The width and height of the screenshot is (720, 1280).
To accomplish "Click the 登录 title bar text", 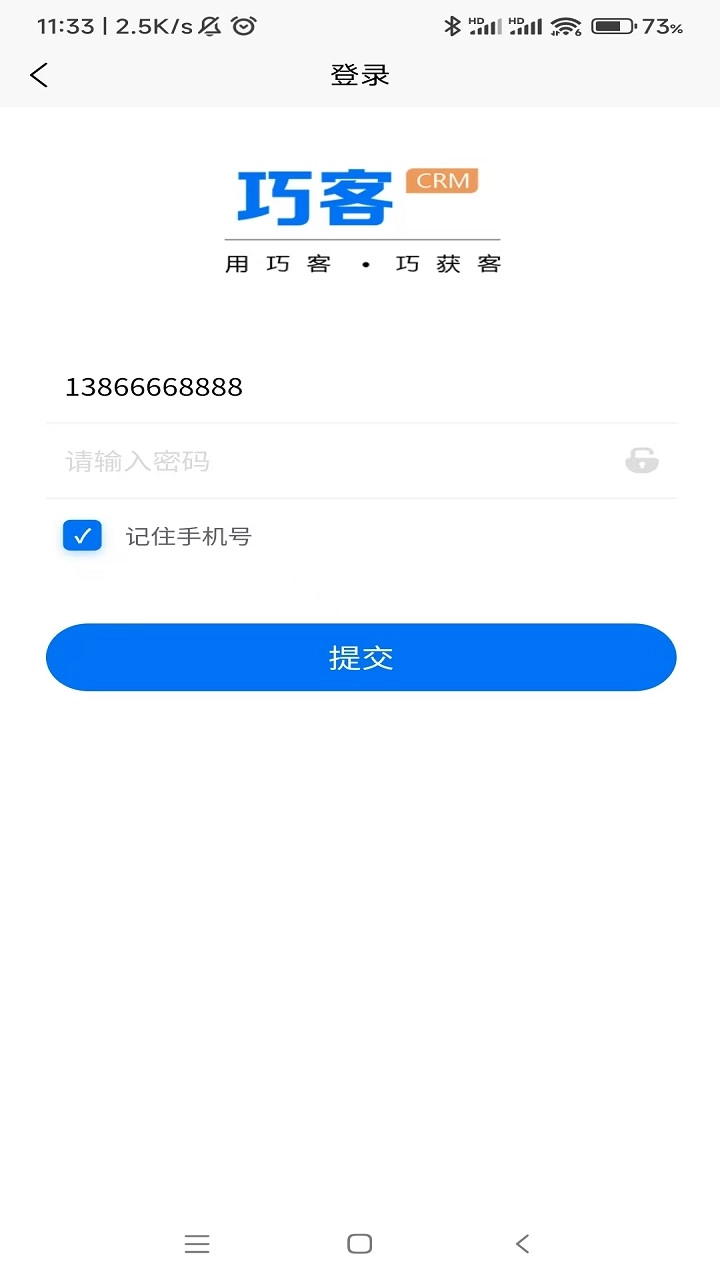I will tap(360, 74).
